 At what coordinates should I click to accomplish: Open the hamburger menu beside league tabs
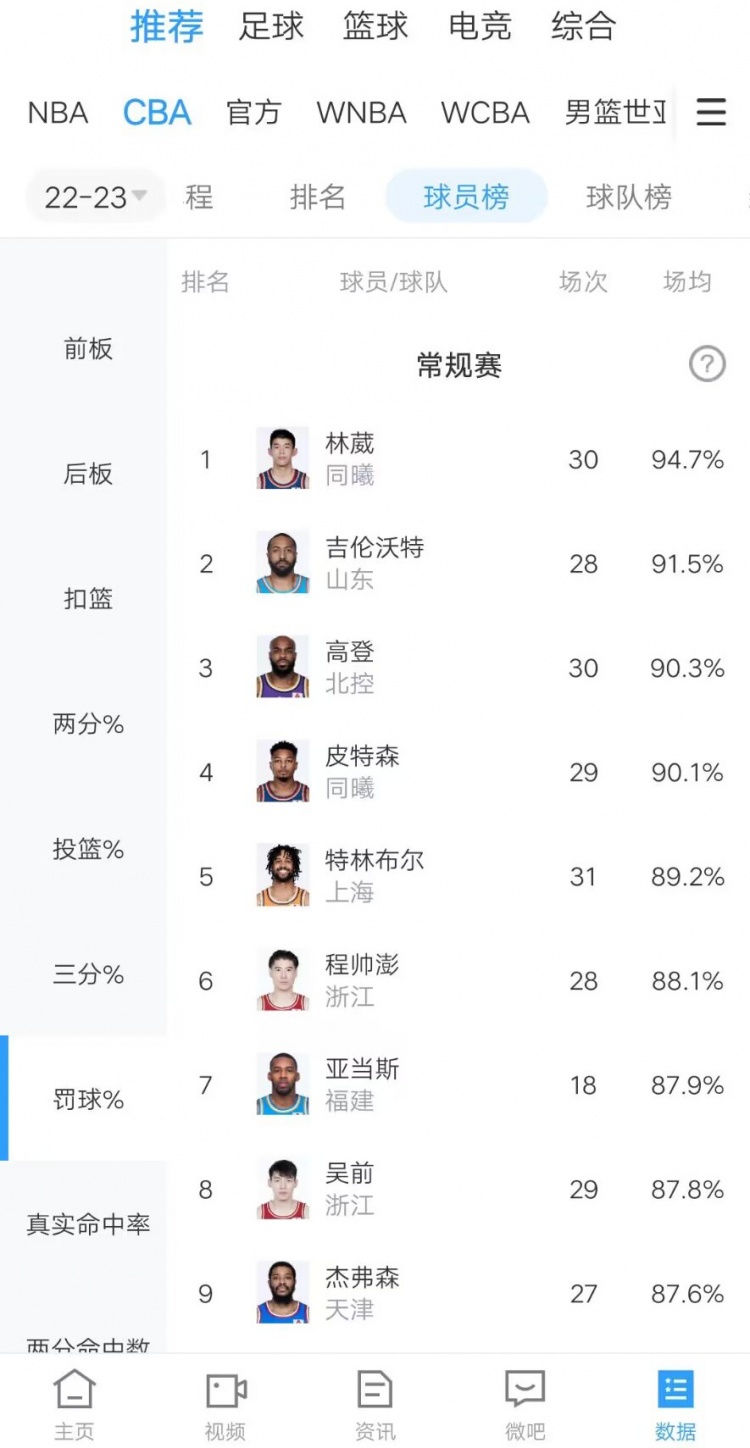711,112
